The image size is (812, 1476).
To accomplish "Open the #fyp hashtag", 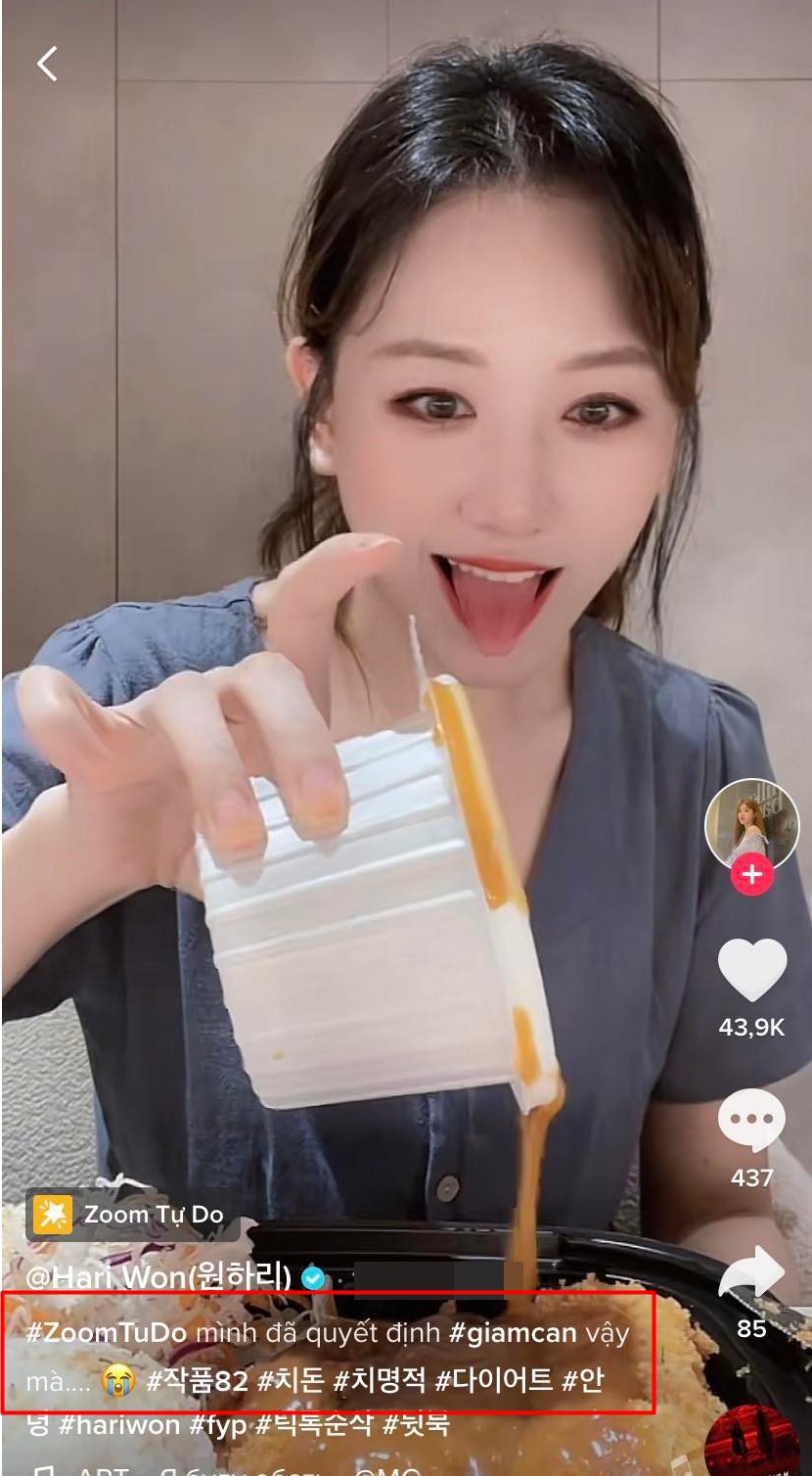I will 217,1424.
